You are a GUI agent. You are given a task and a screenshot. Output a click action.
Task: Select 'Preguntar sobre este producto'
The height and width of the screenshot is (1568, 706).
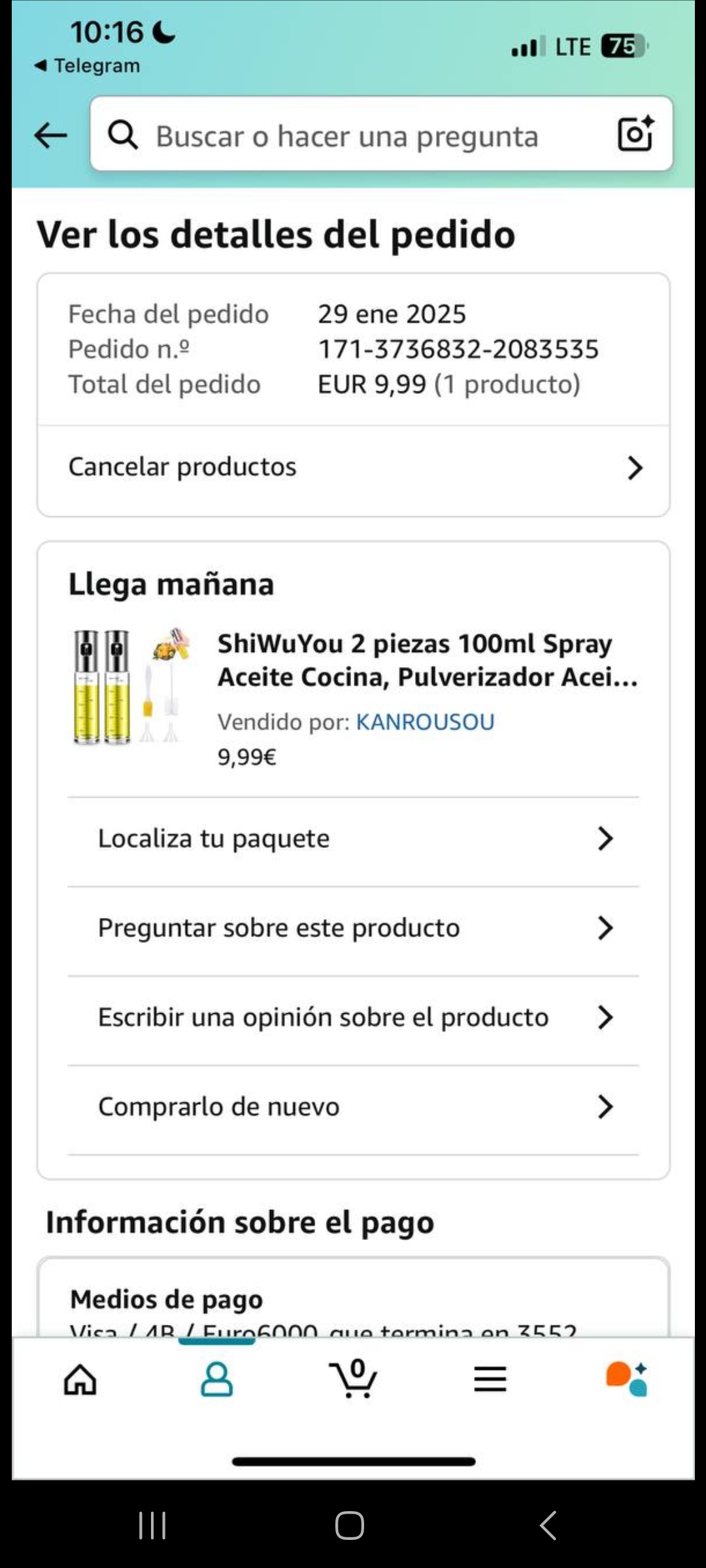click(x=353, y=928)
